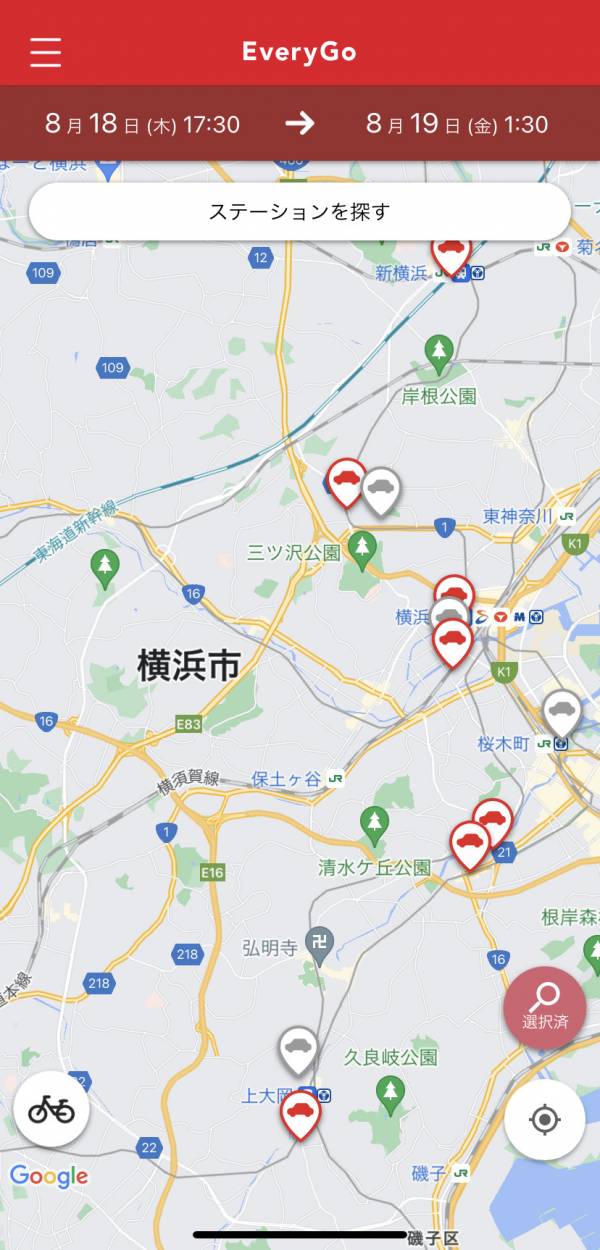Edit return time 8月19日 1:30
The width and height of the screenshot is (600, 1250).
coord(456,124)
